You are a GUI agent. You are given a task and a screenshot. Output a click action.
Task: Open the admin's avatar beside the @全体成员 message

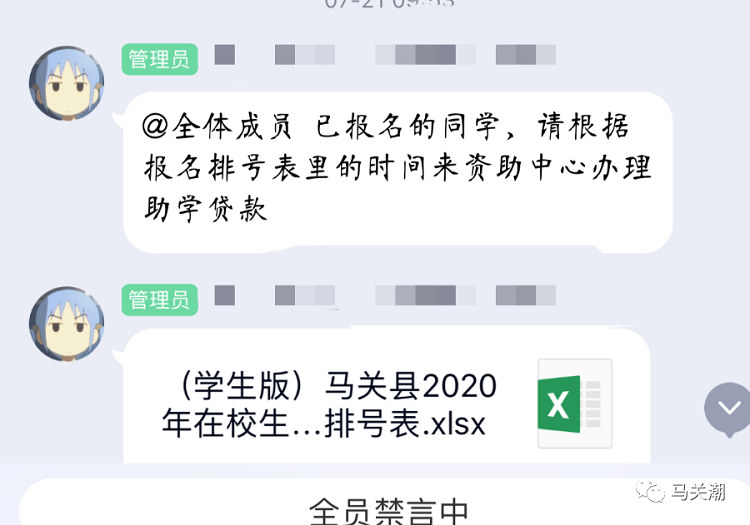(x=67, y=83)
